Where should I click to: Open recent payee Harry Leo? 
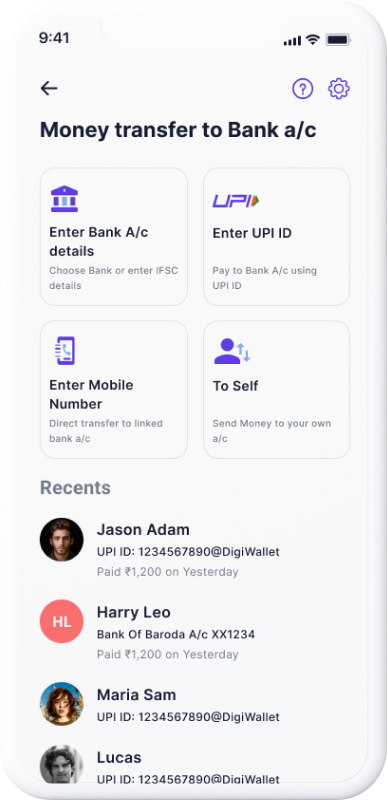(195, 633)
